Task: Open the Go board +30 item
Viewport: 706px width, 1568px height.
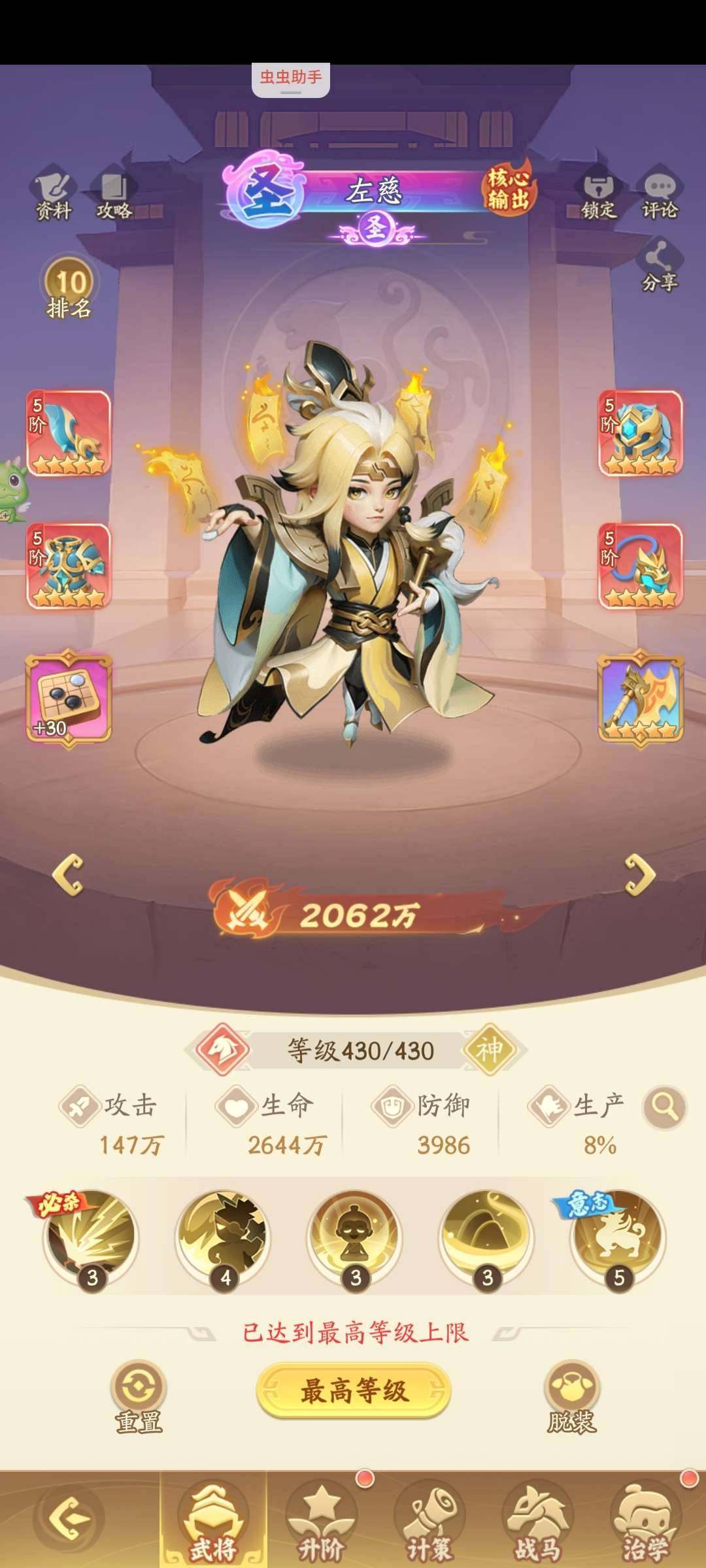Action: point(69,696)
